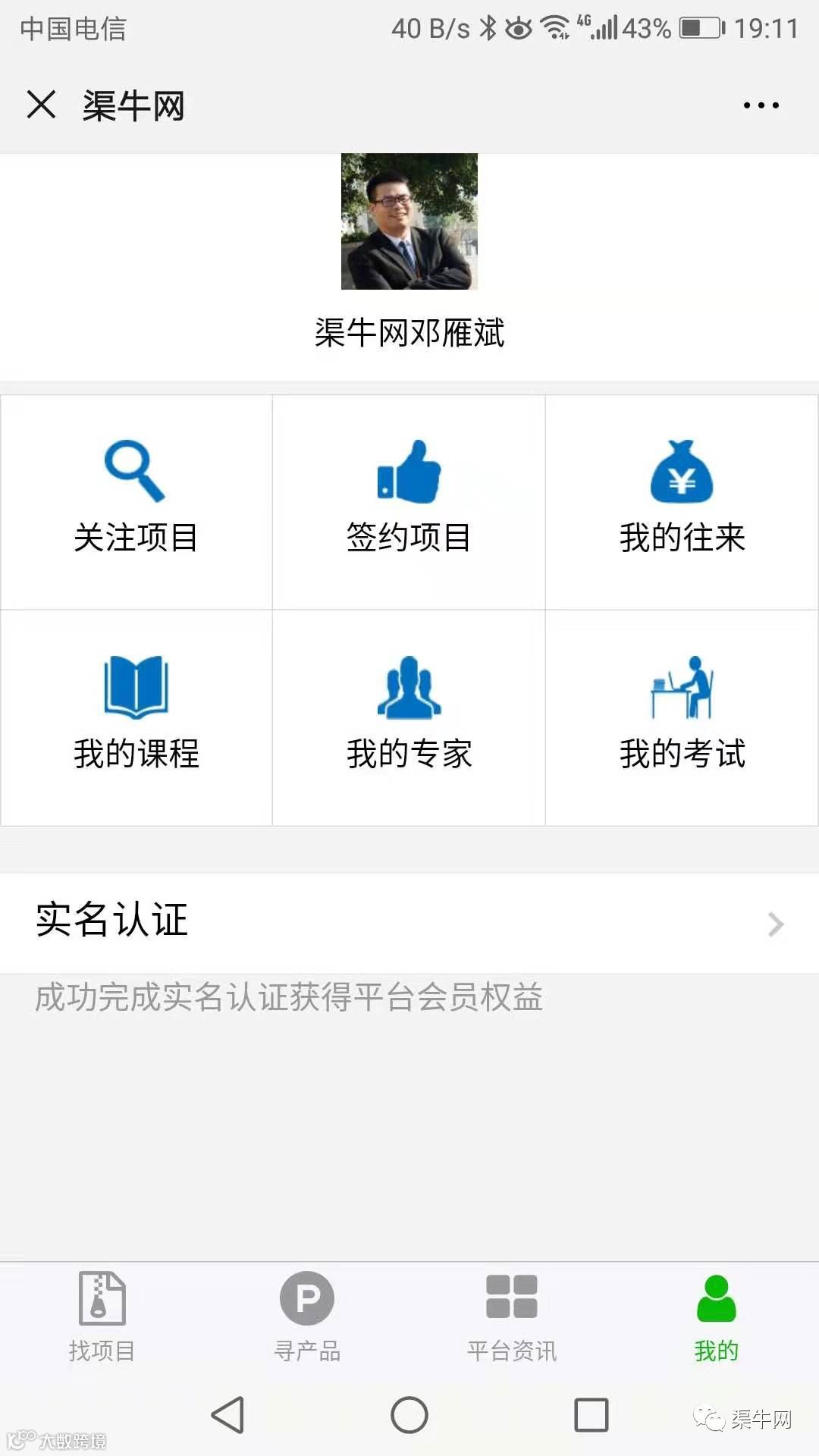Image resolution: width=819 pixels, height=1456 pixels.
Task: Switch to the 平台资讯 tab
Action: (x=512, y=1316)
